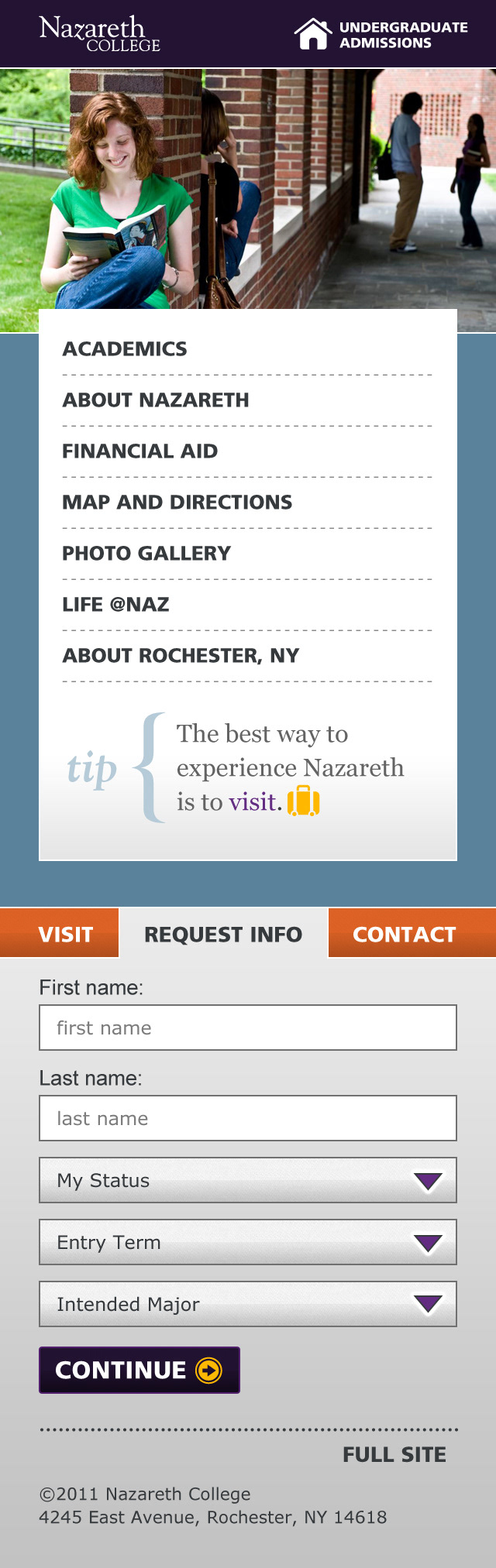This screenshot has height=1568, width=496.
Task: Browse the Photo Gallery
Action: point(146,554)
